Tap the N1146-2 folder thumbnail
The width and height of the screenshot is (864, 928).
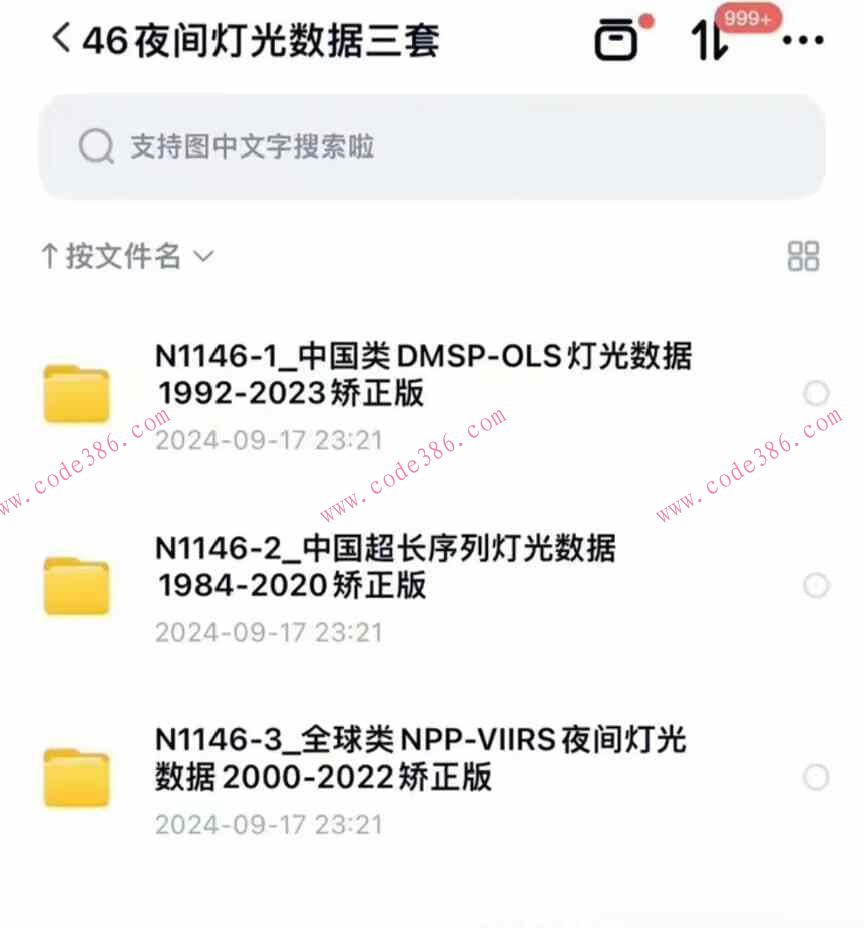77,586
